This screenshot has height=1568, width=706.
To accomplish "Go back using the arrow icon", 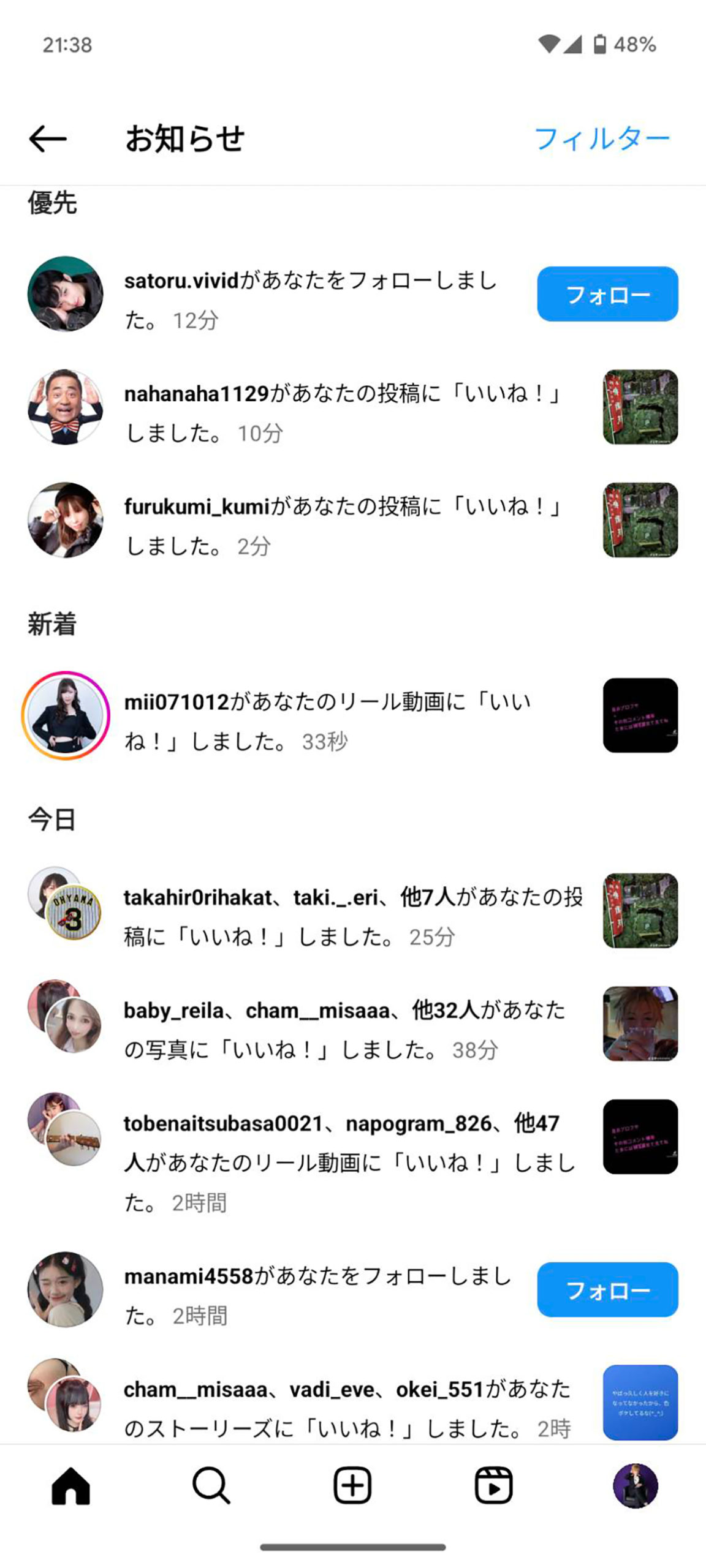I will click(48, 139).
